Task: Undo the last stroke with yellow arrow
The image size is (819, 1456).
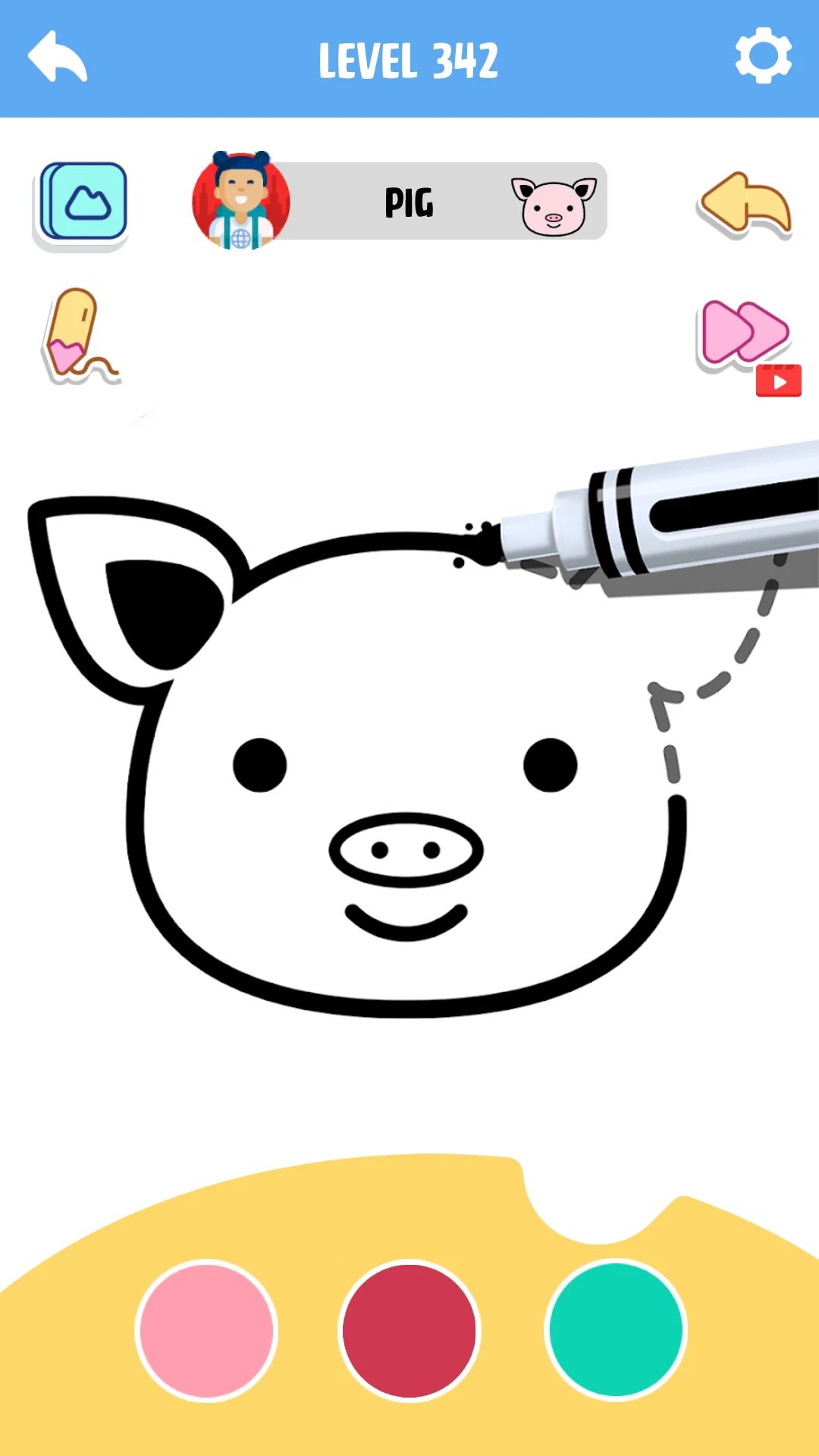Action: pos(745,204)
